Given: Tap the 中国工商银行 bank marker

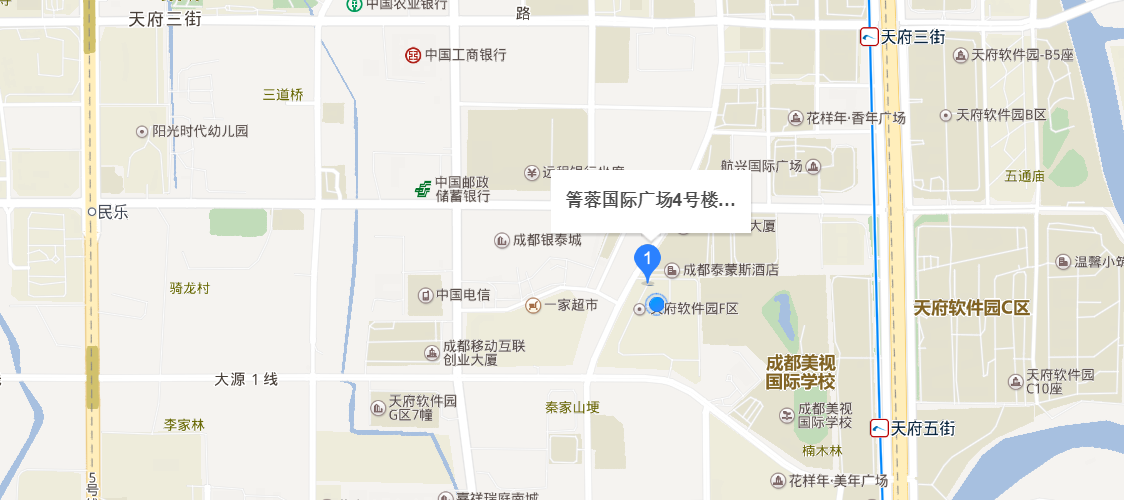Looking at the screenshot, I should [x=413, y=55].
